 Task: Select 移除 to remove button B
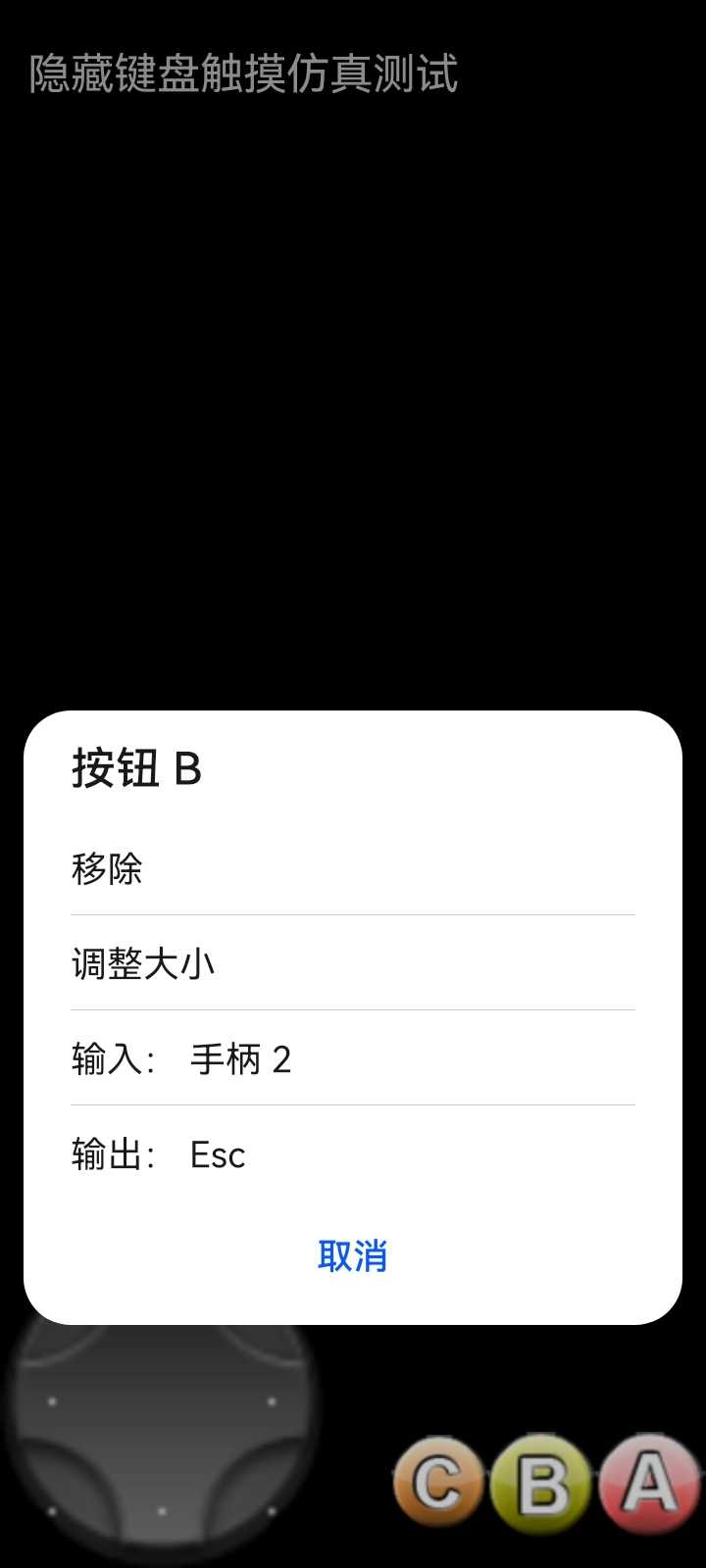tap(352, 868)
